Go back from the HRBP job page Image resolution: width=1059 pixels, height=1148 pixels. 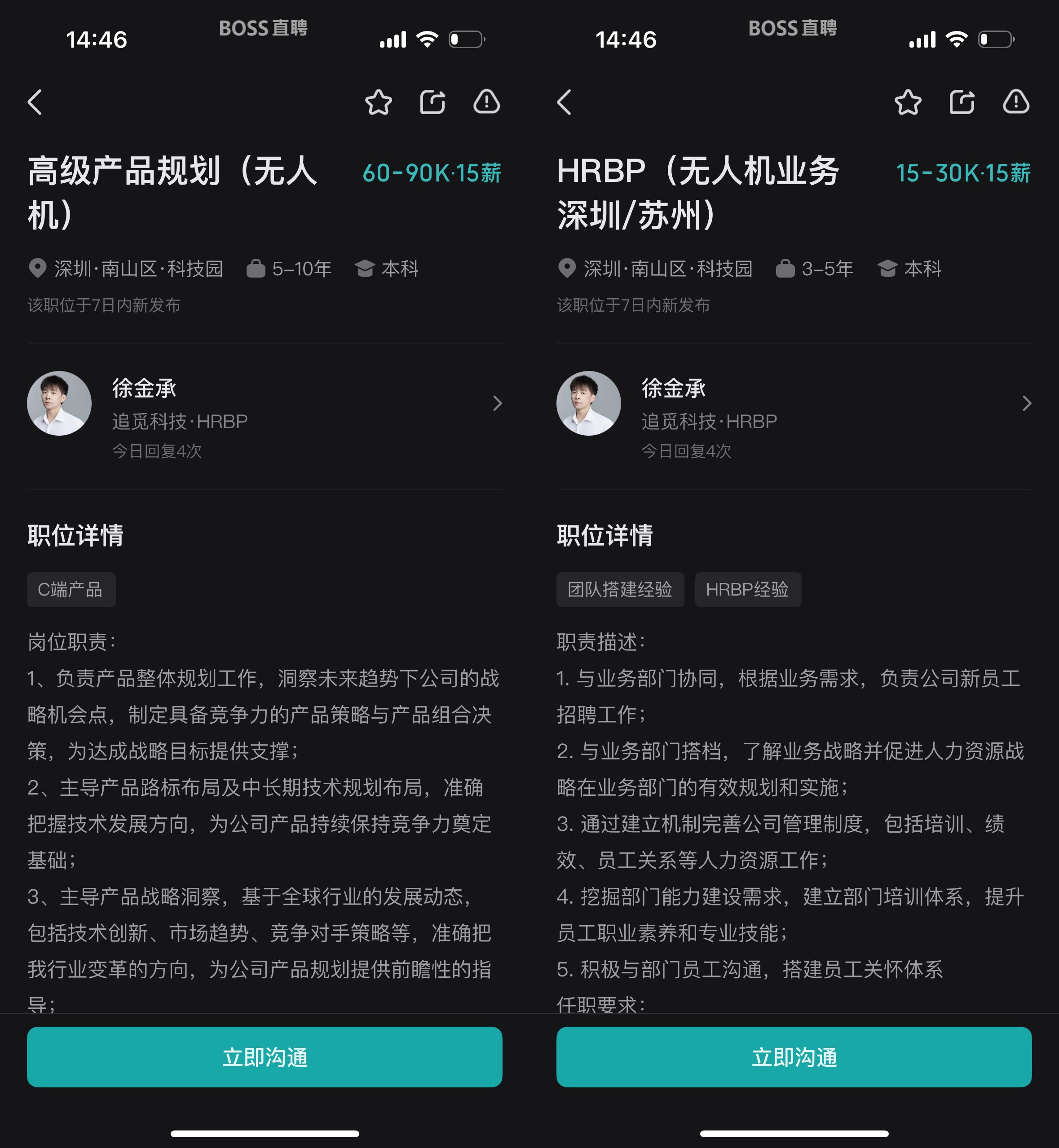[x=565, y=102]
